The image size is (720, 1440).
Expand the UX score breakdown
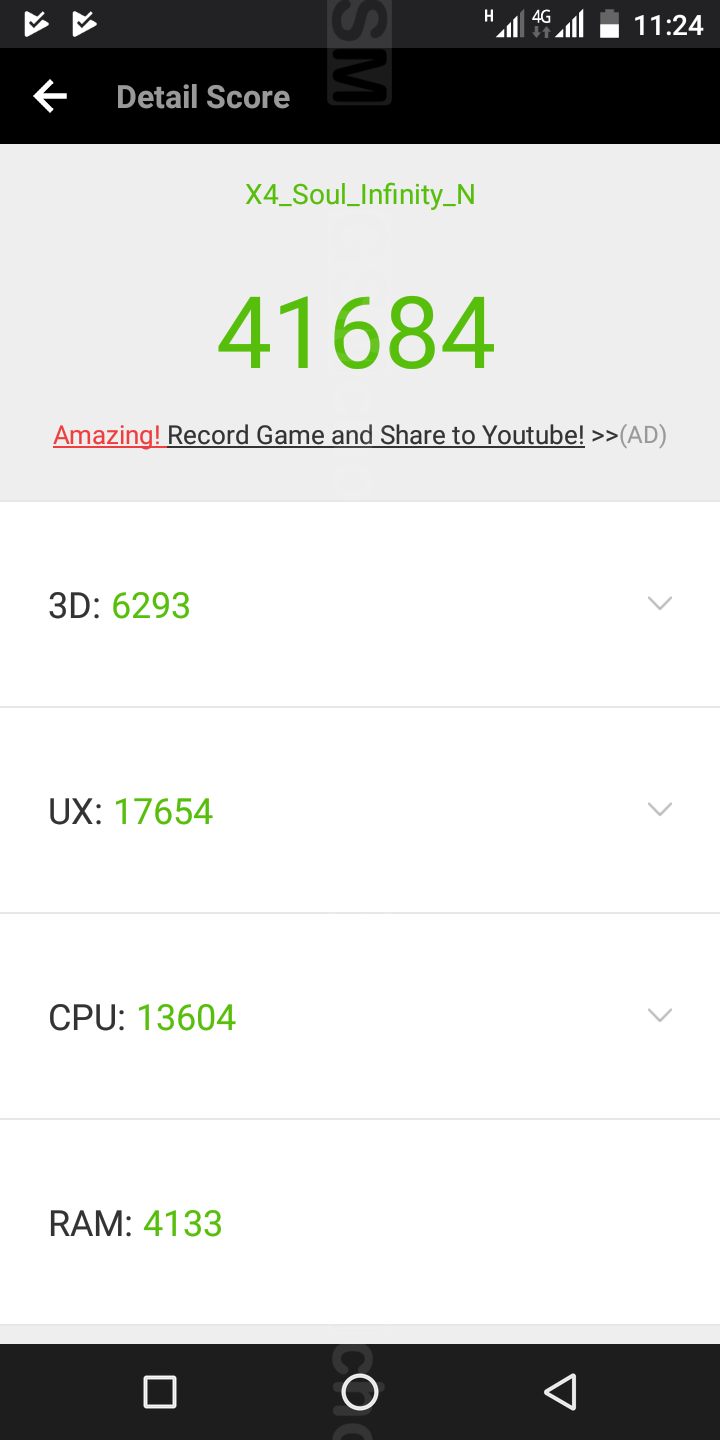pyautogui.click(x=659, y=810)
